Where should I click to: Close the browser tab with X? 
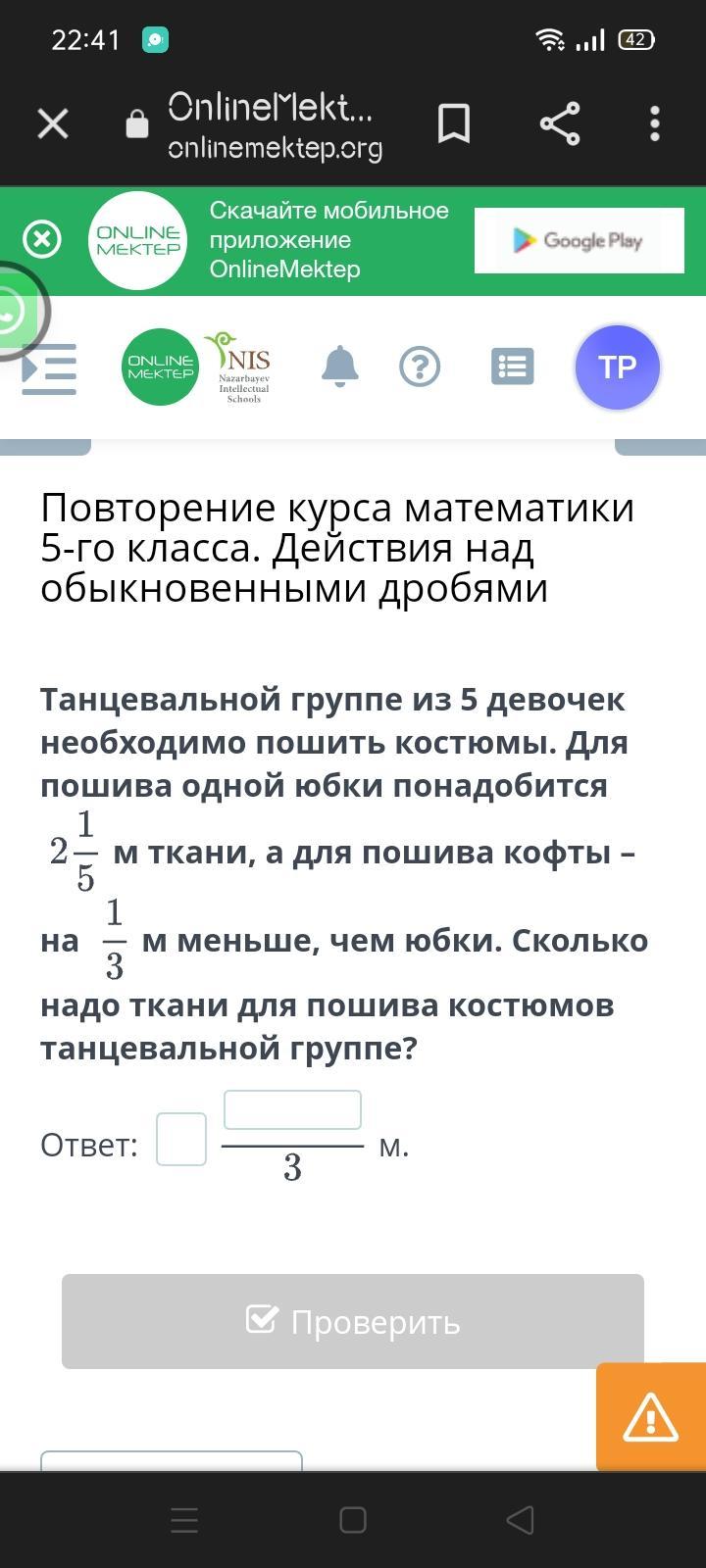pos(53,124)
